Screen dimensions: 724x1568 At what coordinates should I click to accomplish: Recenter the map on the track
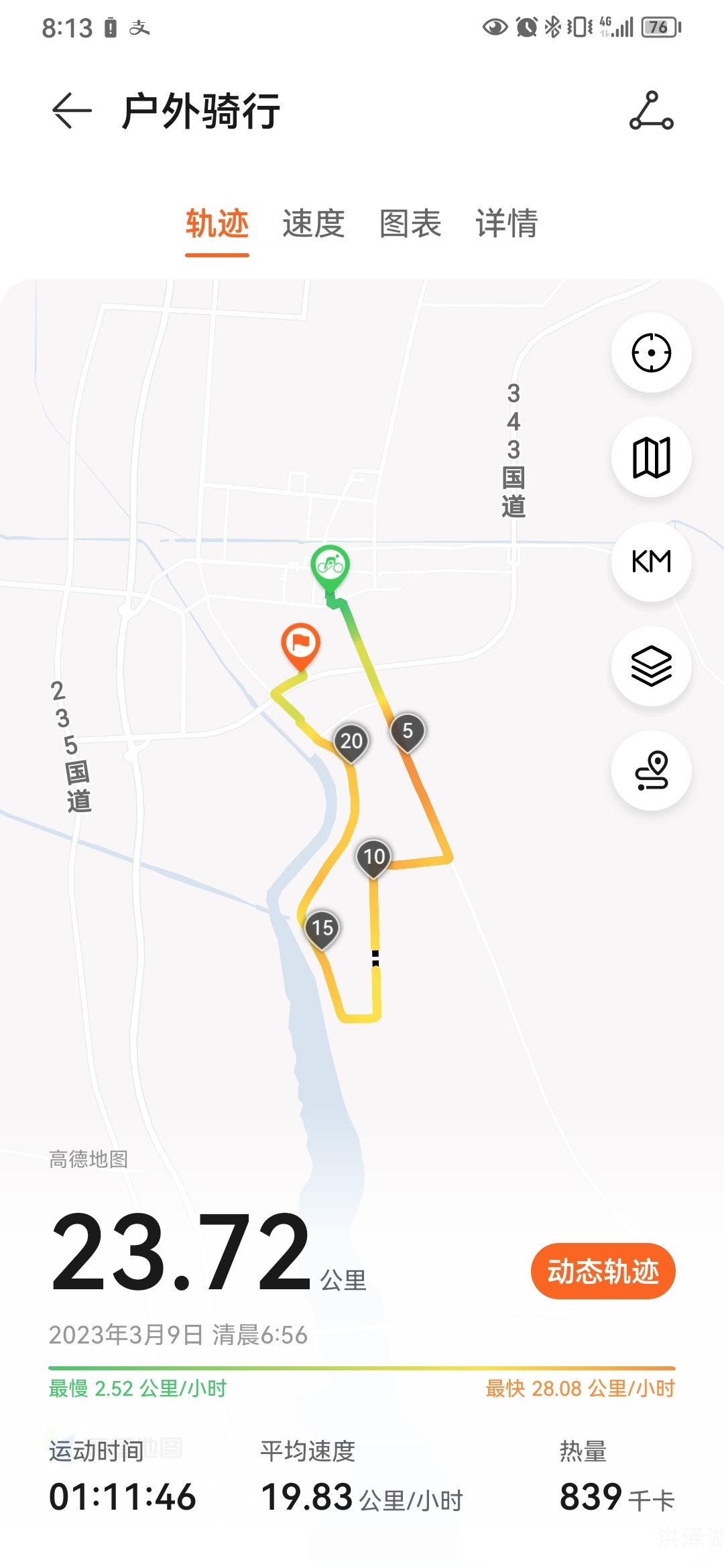pos(651,352)
